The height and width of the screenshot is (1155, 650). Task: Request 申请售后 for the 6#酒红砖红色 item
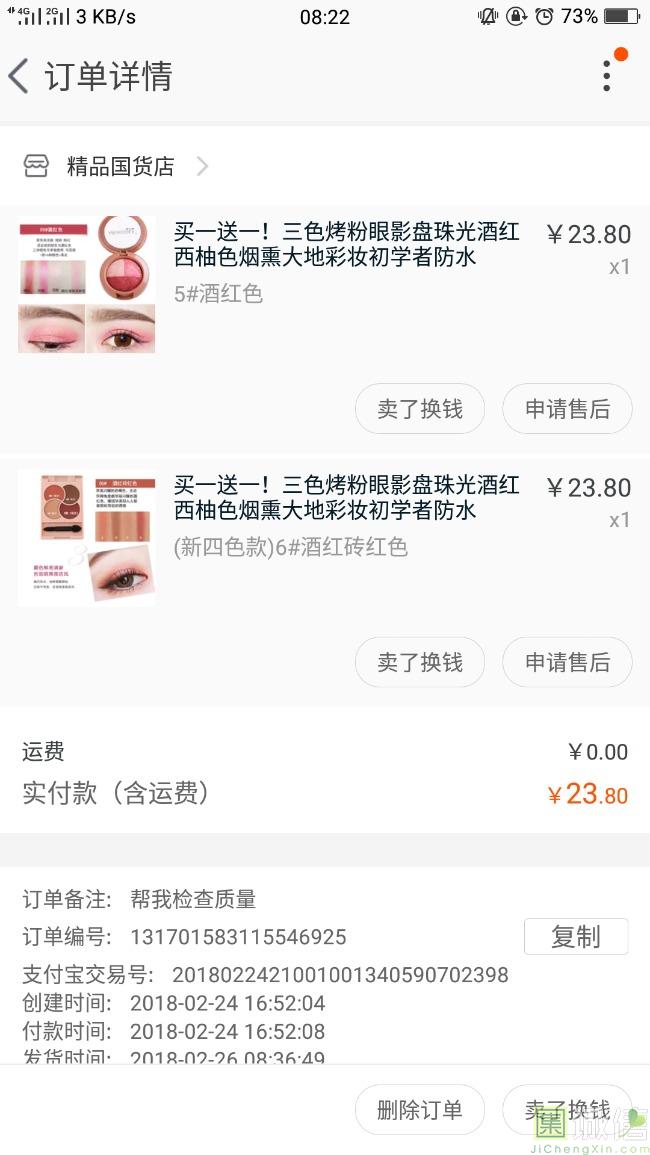567,662
